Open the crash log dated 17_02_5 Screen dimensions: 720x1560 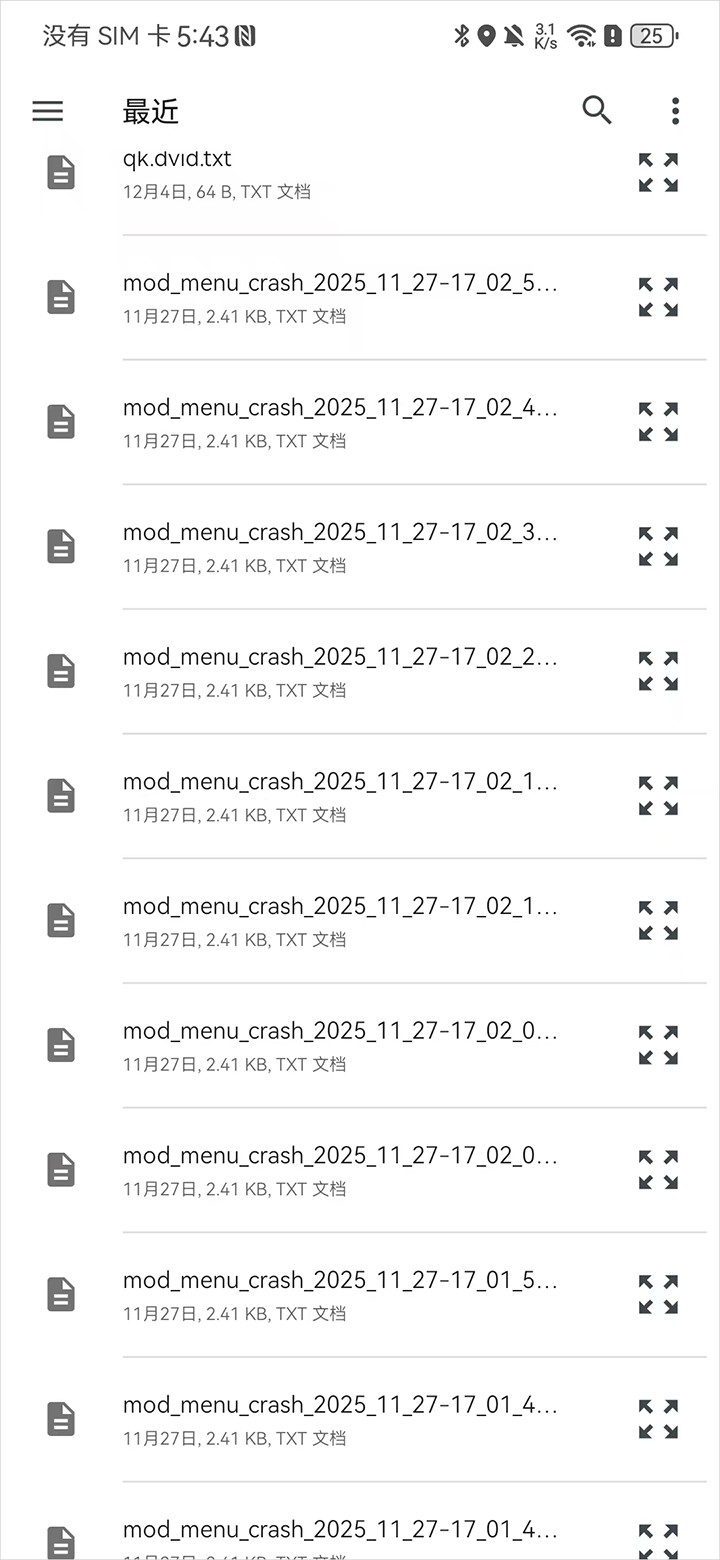click(340, 296)
